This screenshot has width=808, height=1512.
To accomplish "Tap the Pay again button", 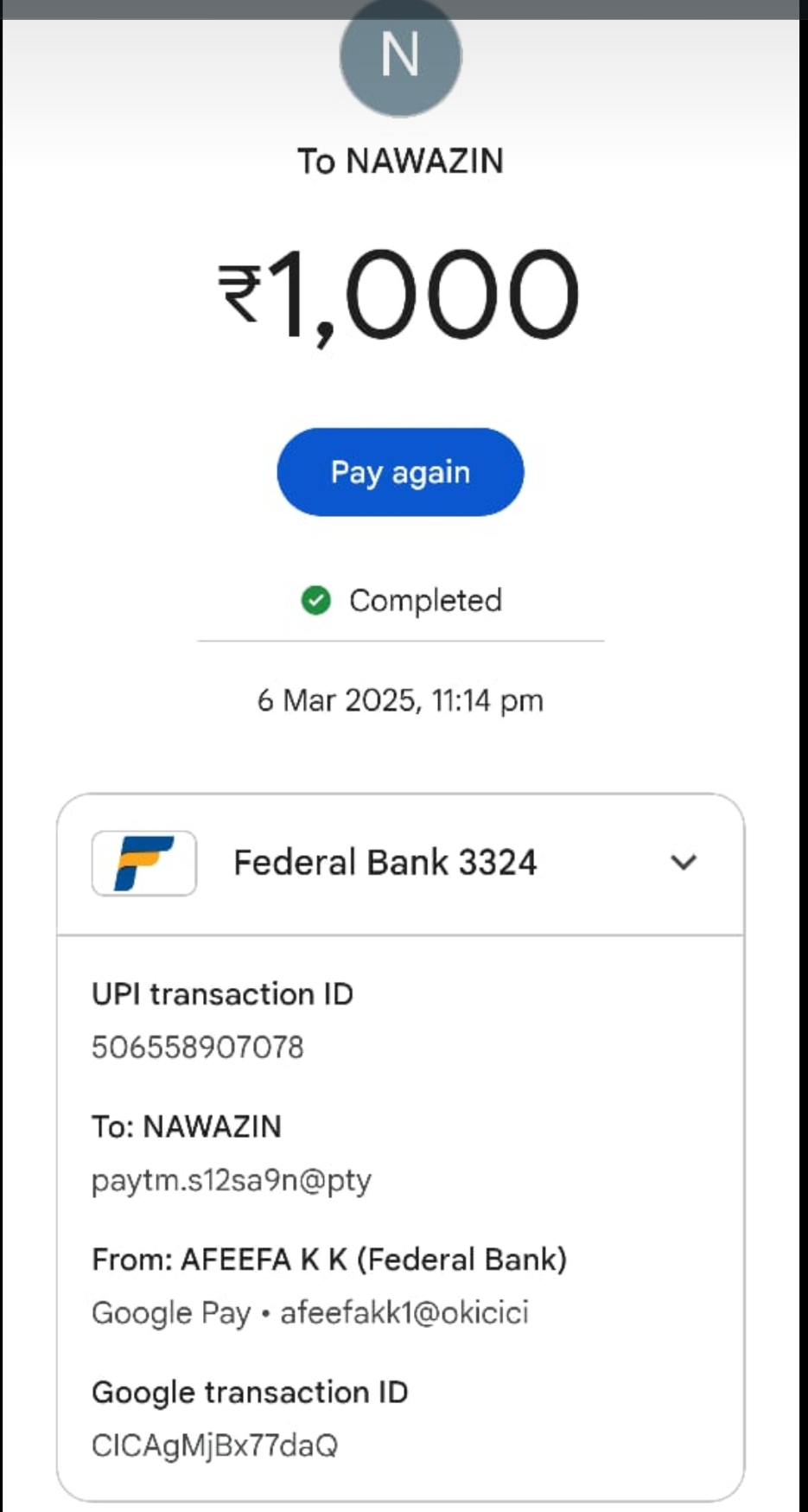I will pyautogui.click(x=400, y=472).
